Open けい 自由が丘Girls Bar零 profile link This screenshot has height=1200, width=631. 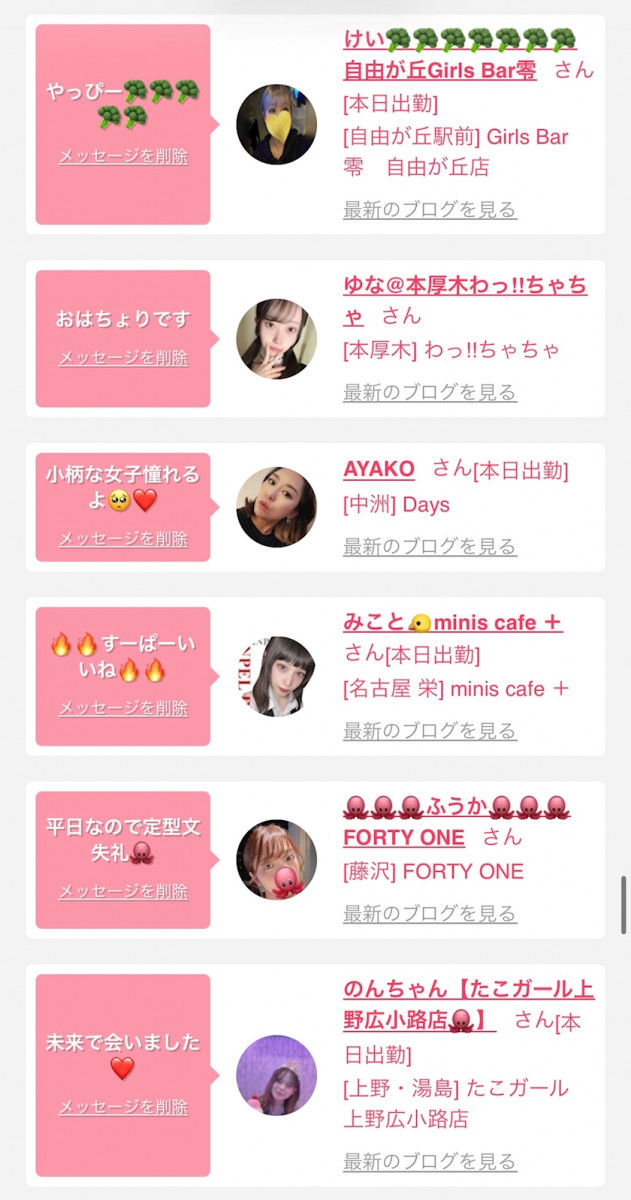(x=440, y=70)
